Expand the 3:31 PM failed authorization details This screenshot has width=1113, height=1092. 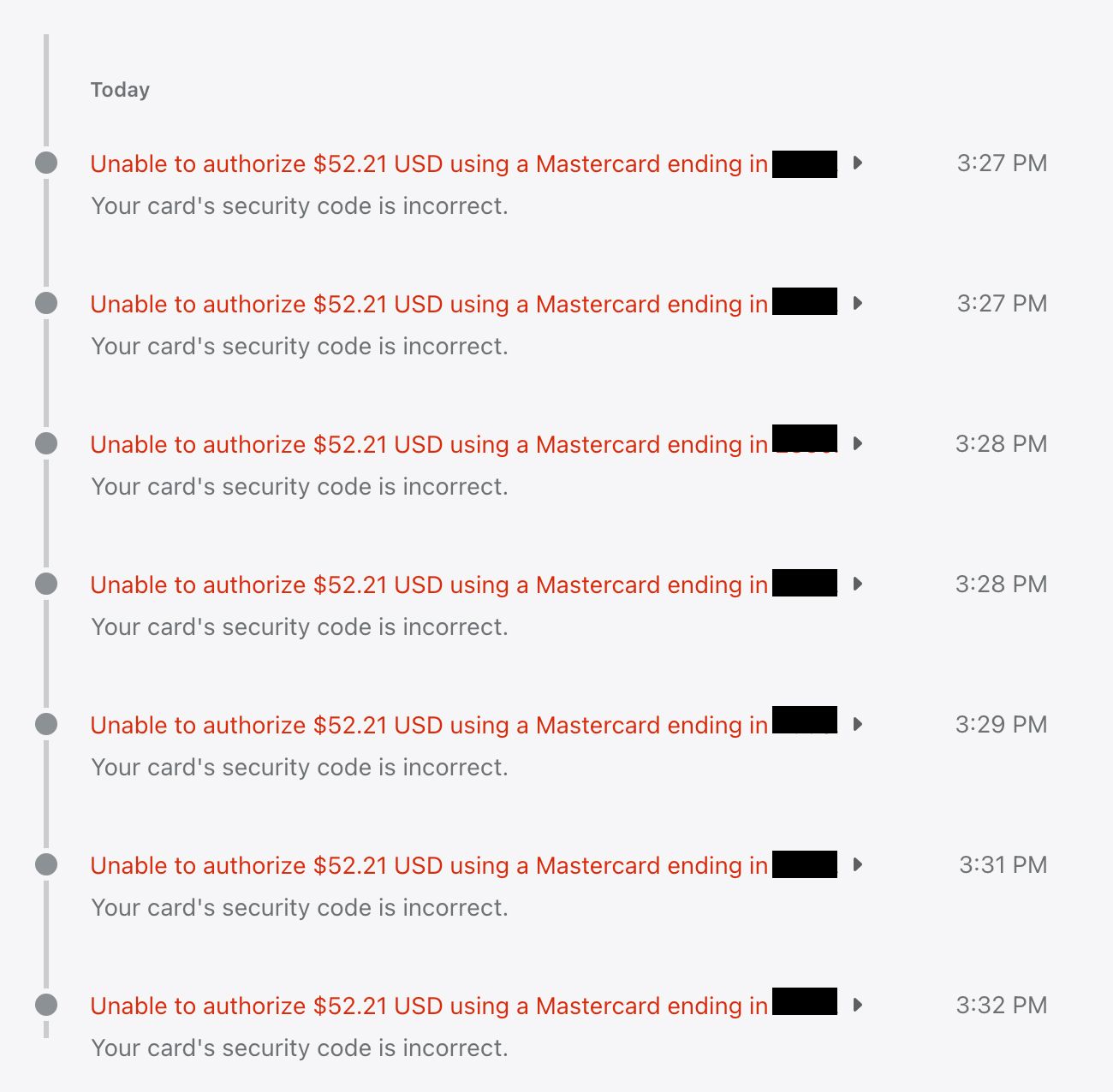pyautogui.click(x=857, y=865)
